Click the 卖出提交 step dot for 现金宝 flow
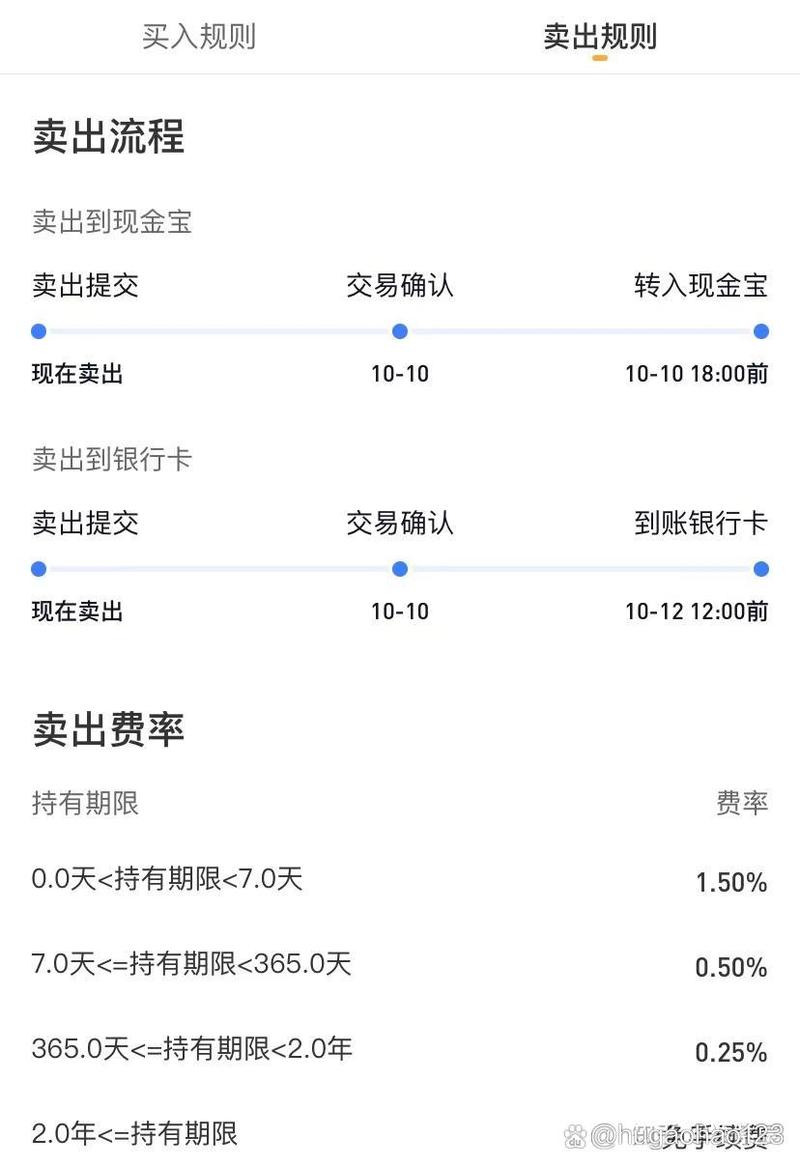The width and height of the screenshot is (800, 1166). point(38,331)
